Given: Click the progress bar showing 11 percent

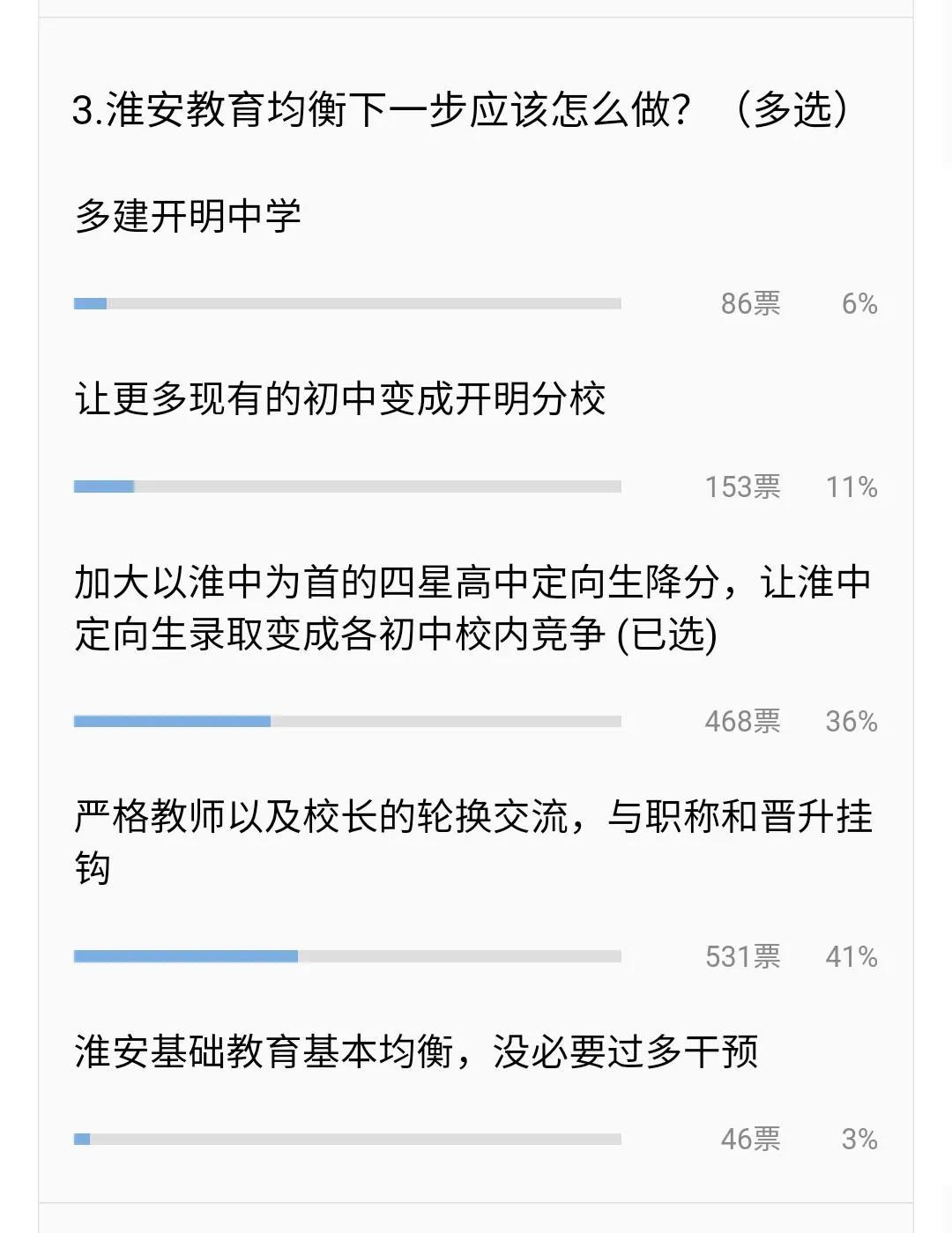Looking at the screenshot, I should (348, 487).
